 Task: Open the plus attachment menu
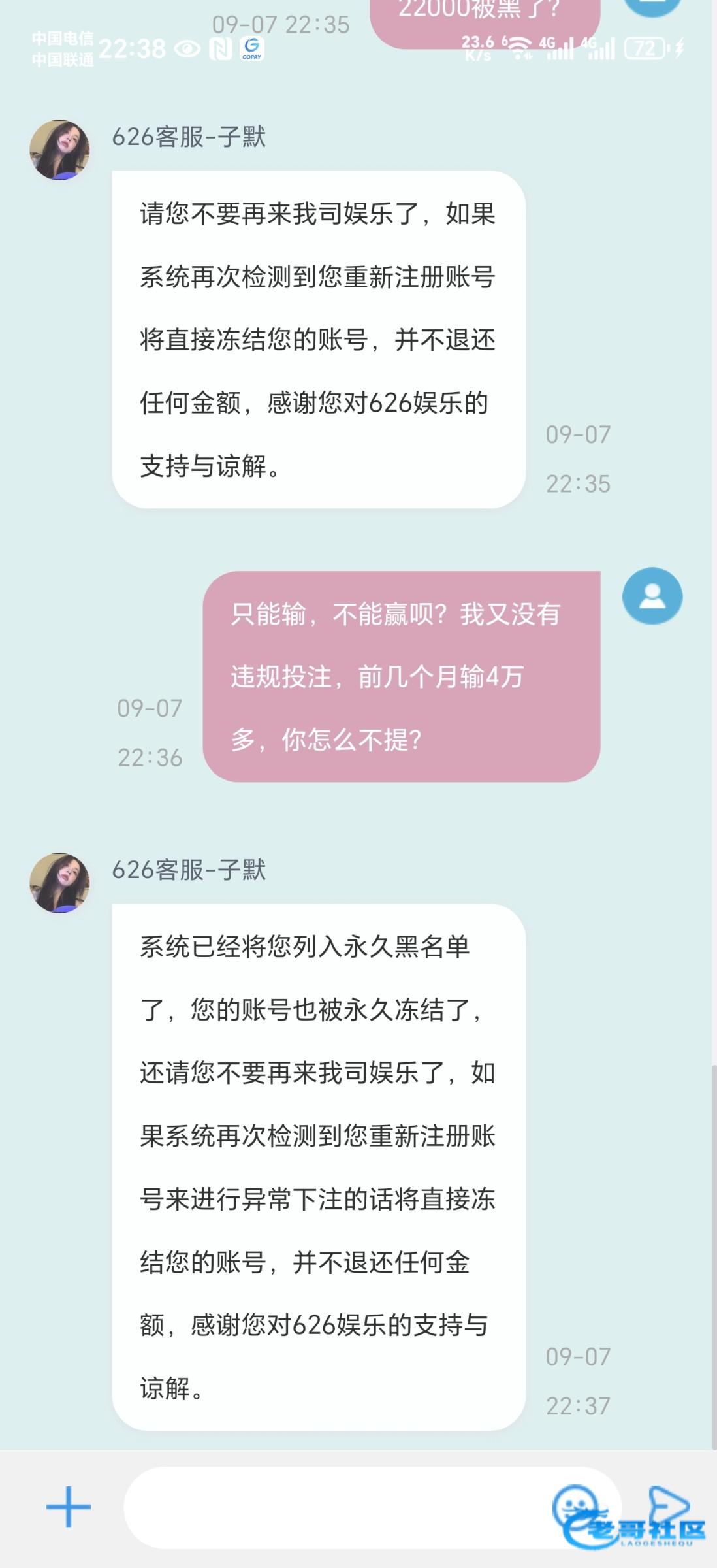(68, 1507)
